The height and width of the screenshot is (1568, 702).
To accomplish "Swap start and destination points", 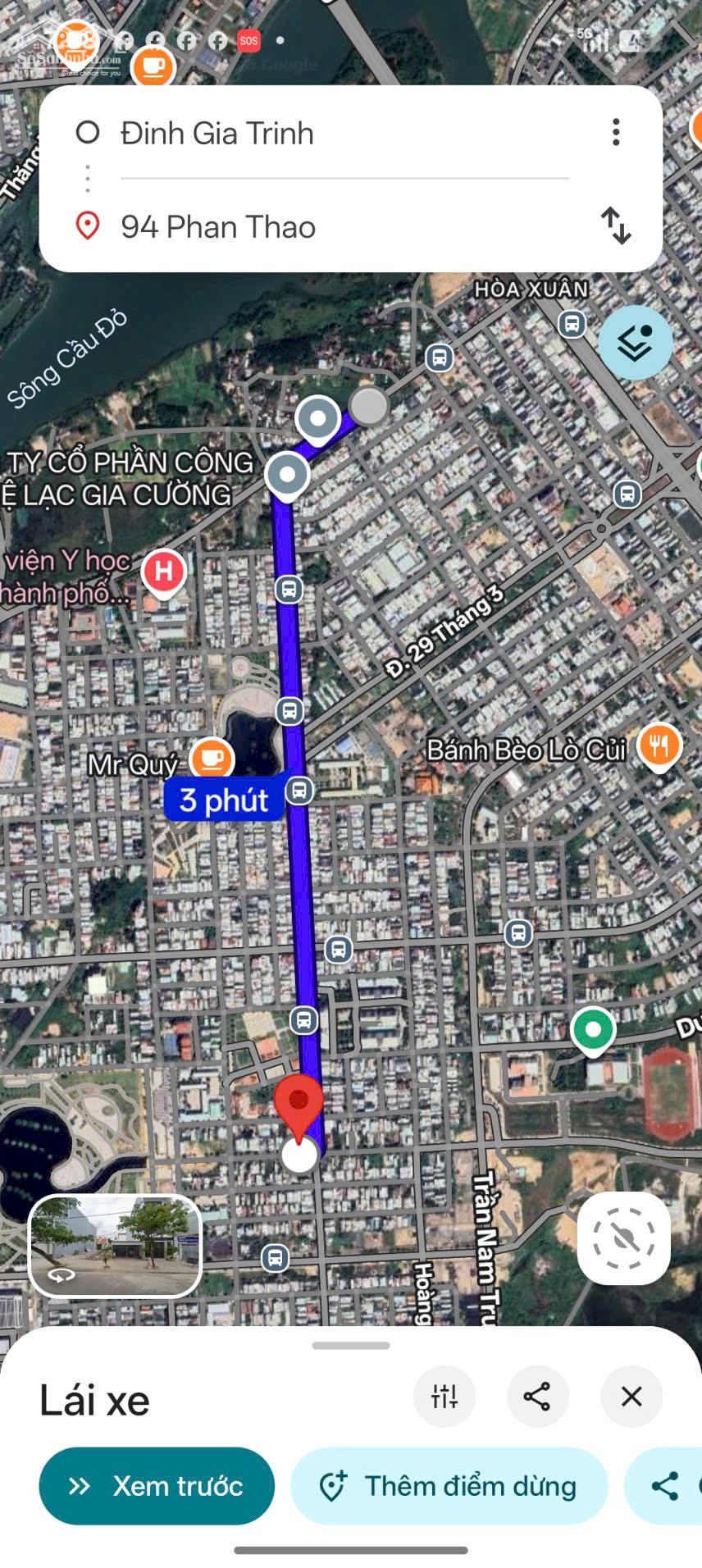I will 616,226.
